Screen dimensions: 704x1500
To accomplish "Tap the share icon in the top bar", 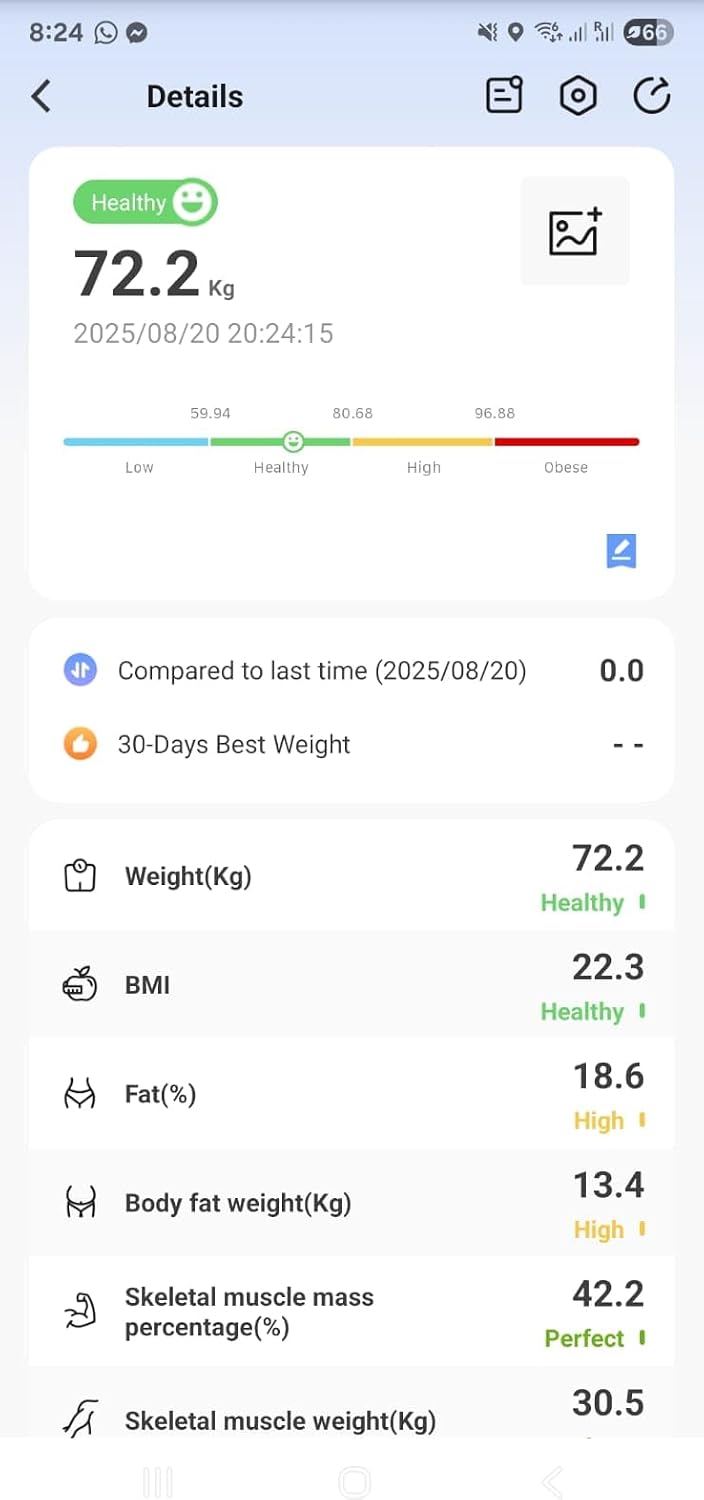I will [x=652, y=96].
